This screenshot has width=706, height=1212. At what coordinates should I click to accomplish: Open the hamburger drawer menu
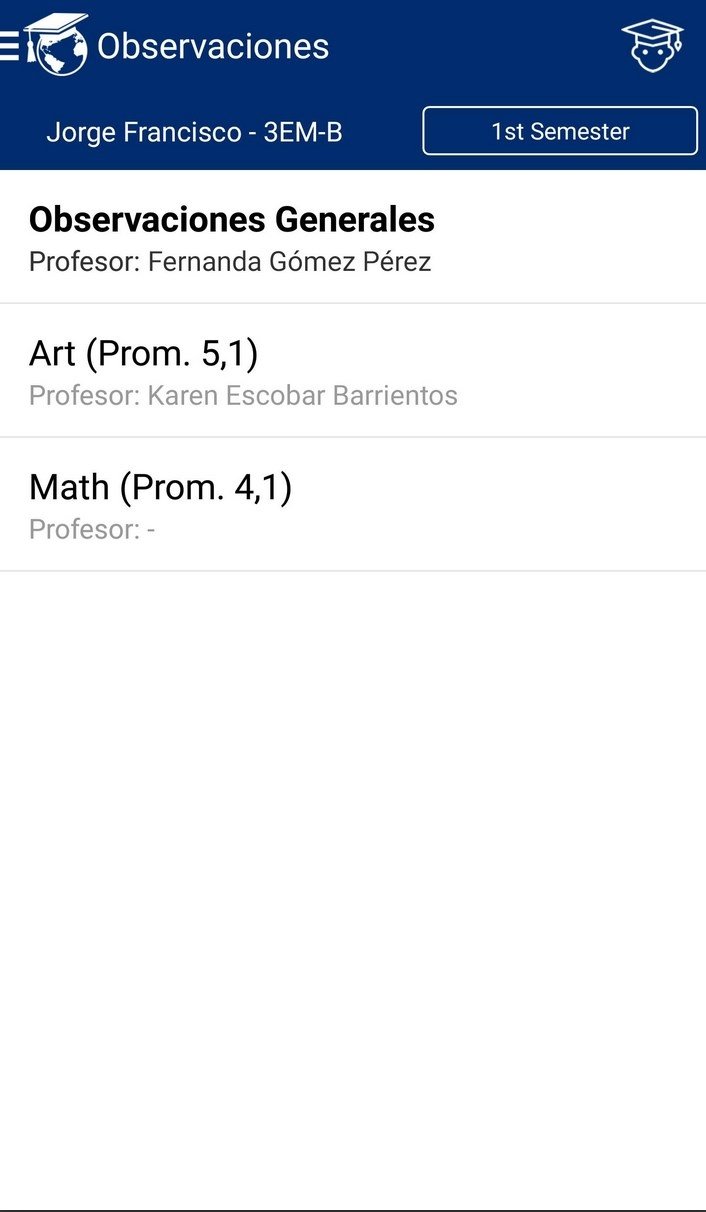(9, 46)
